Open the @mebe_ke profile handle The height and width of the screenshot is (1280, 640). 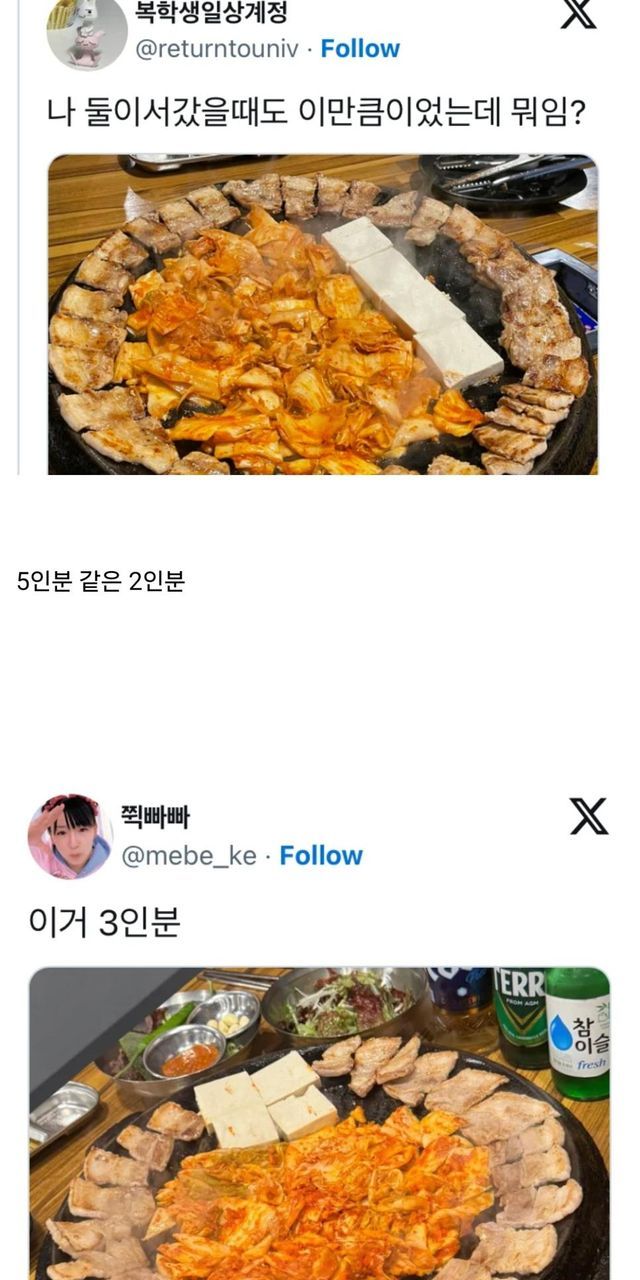(189, 856)
